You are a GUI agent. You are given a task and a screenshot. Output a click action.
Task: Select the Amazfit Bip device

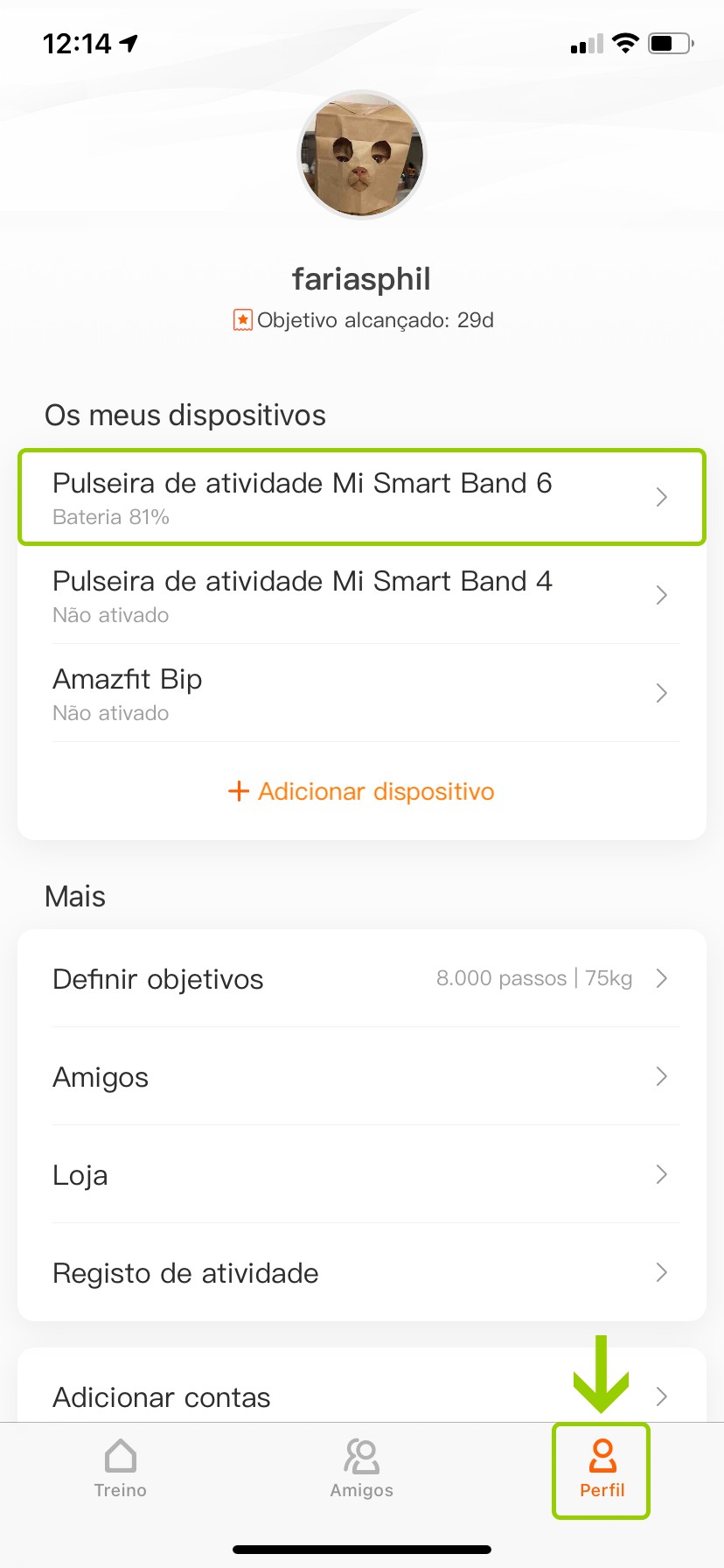[x=362, y=694]
